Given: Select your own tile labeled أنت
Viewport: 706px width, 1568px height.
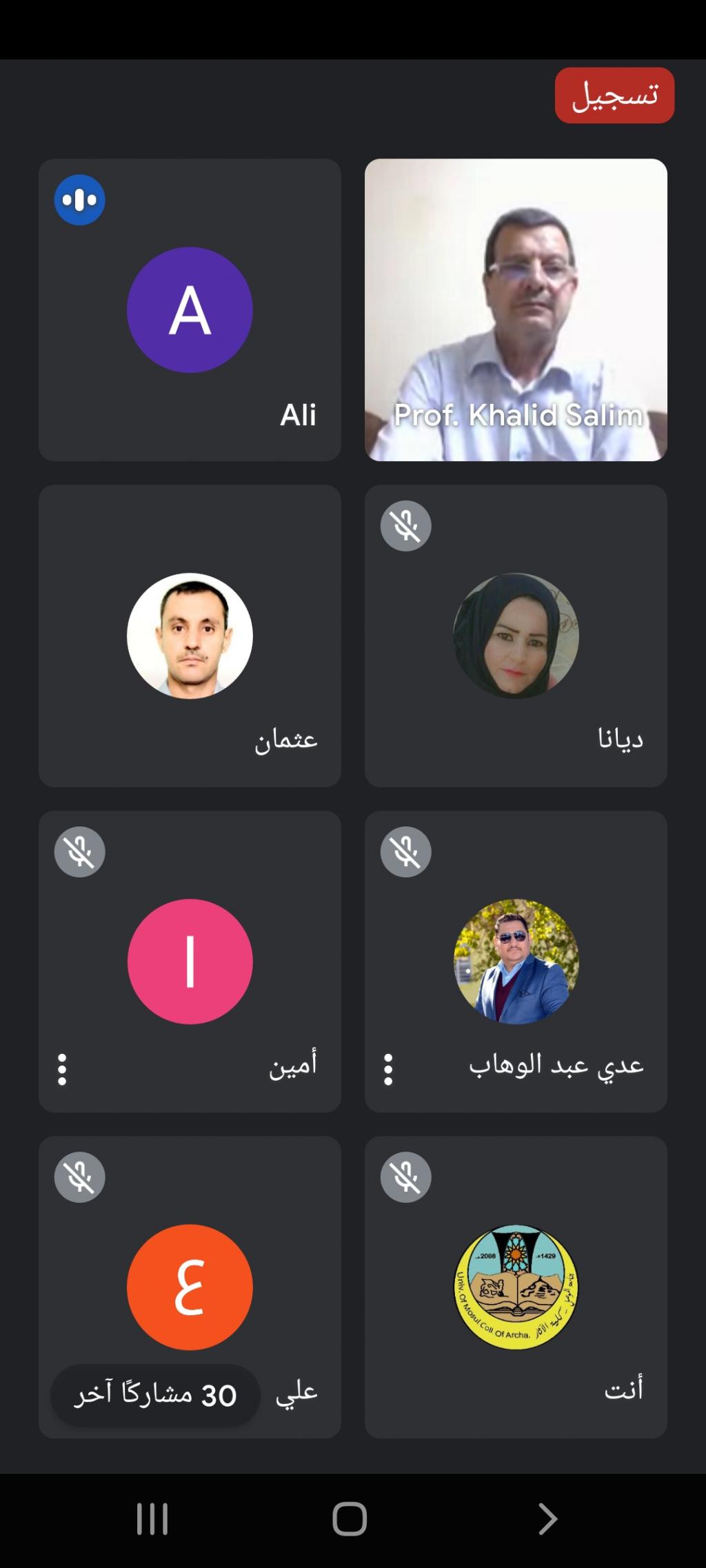Looking at the screenshot, I should point(516,1287).
